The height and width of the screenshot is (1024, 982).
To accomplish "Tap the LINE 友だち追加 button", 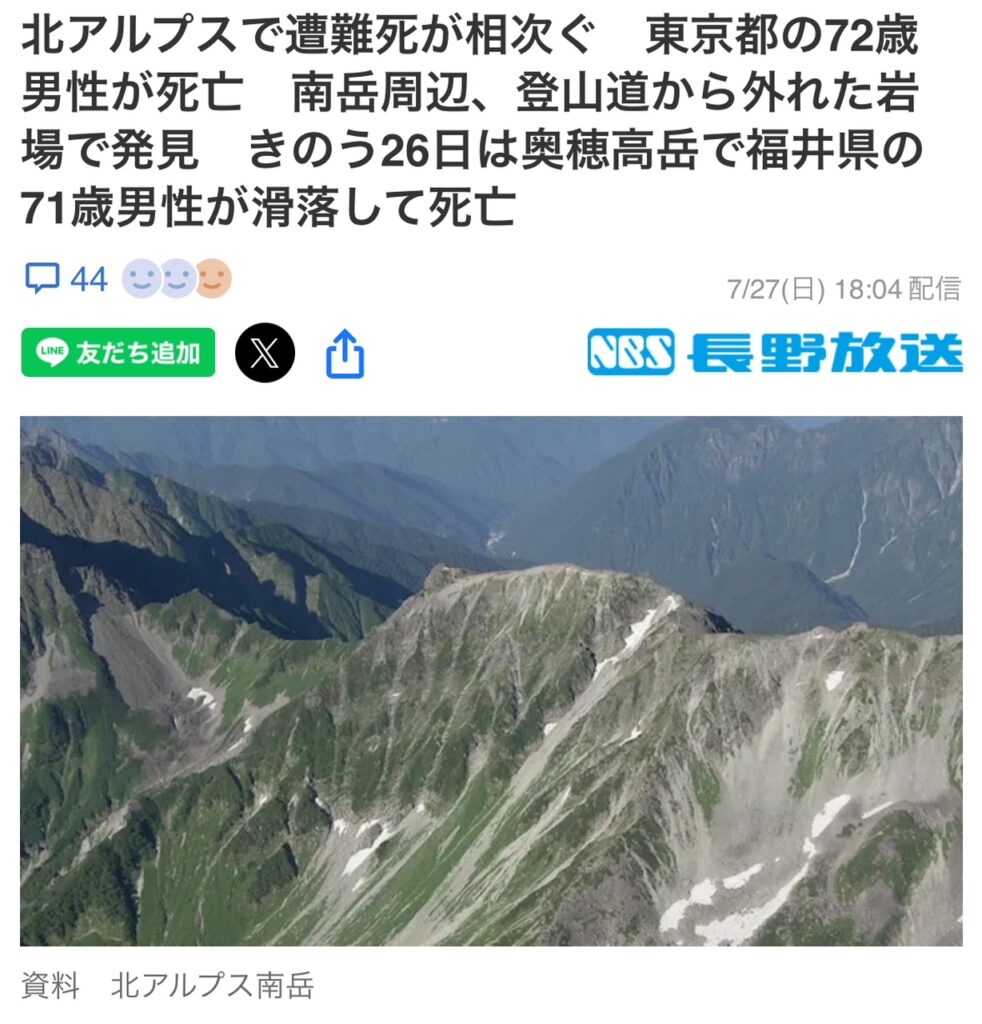I will tap(118, 352).
